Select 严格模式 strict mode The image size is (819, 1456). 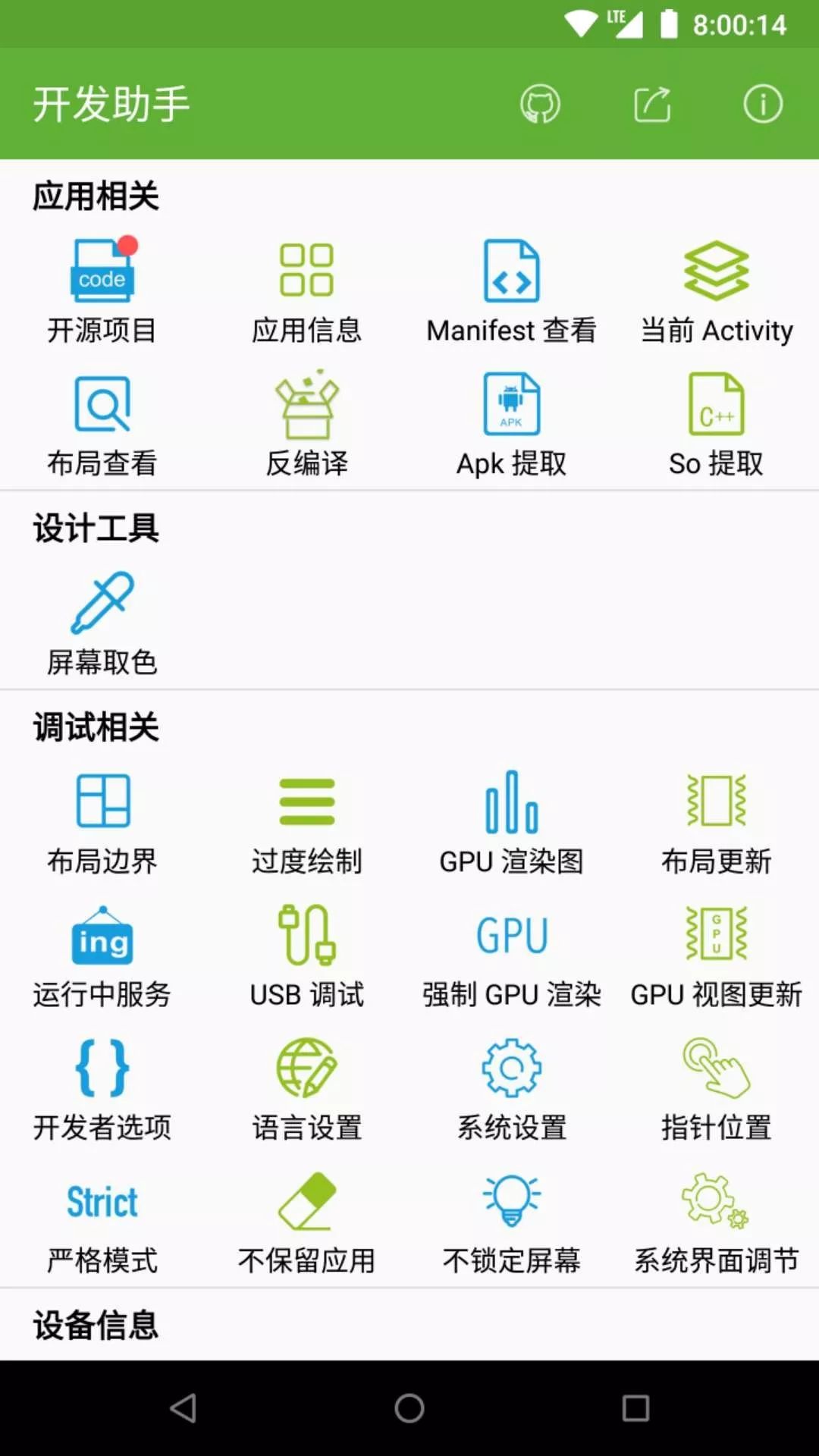[x=102, y=1222]
